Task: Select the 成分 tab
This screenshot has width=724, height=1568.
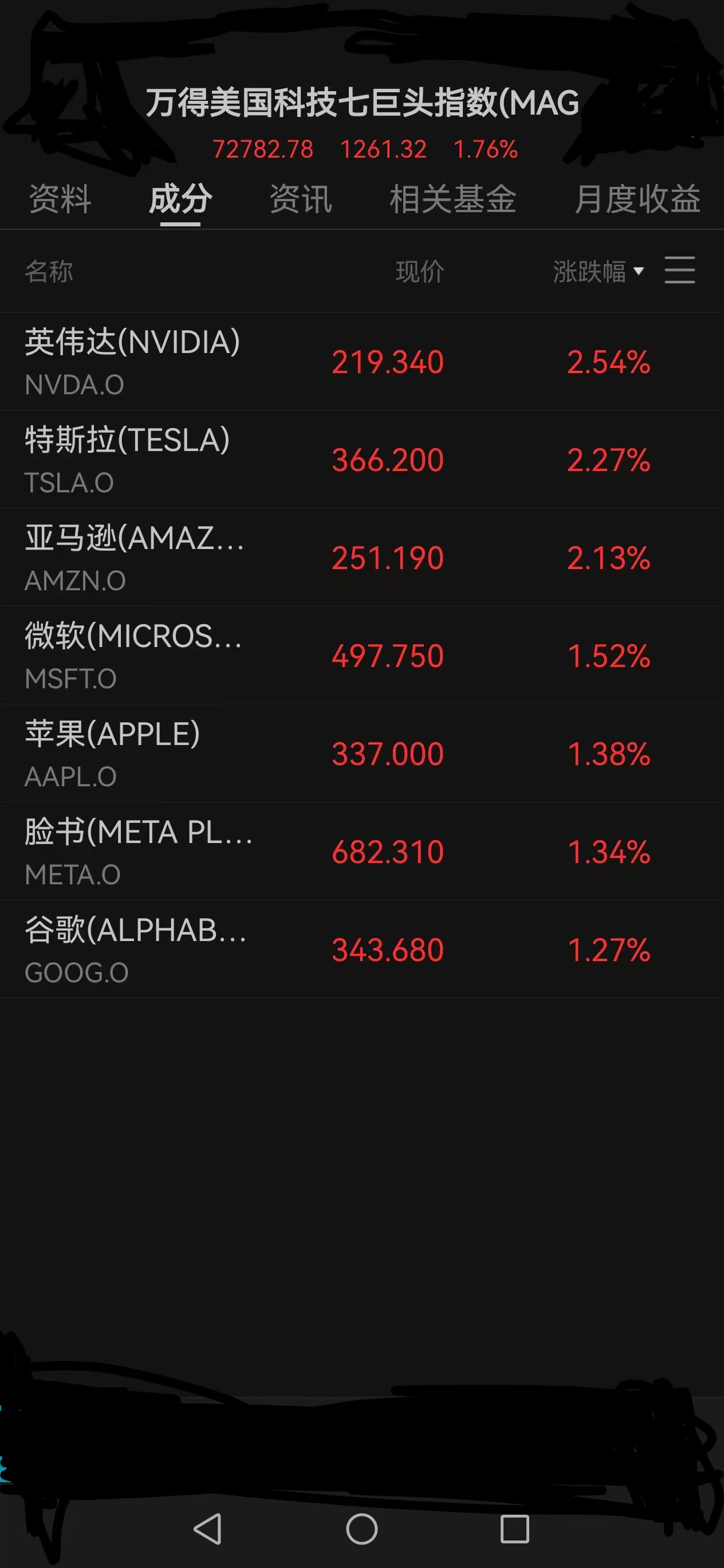Action: click(180, 199)
